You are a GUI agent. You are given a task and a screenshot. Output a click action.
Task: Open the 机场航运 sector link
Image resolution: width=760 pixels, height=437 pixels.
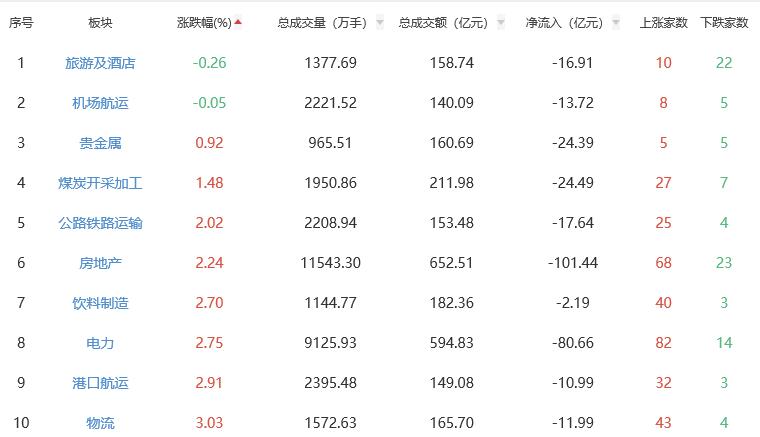(x=100, y=103)
